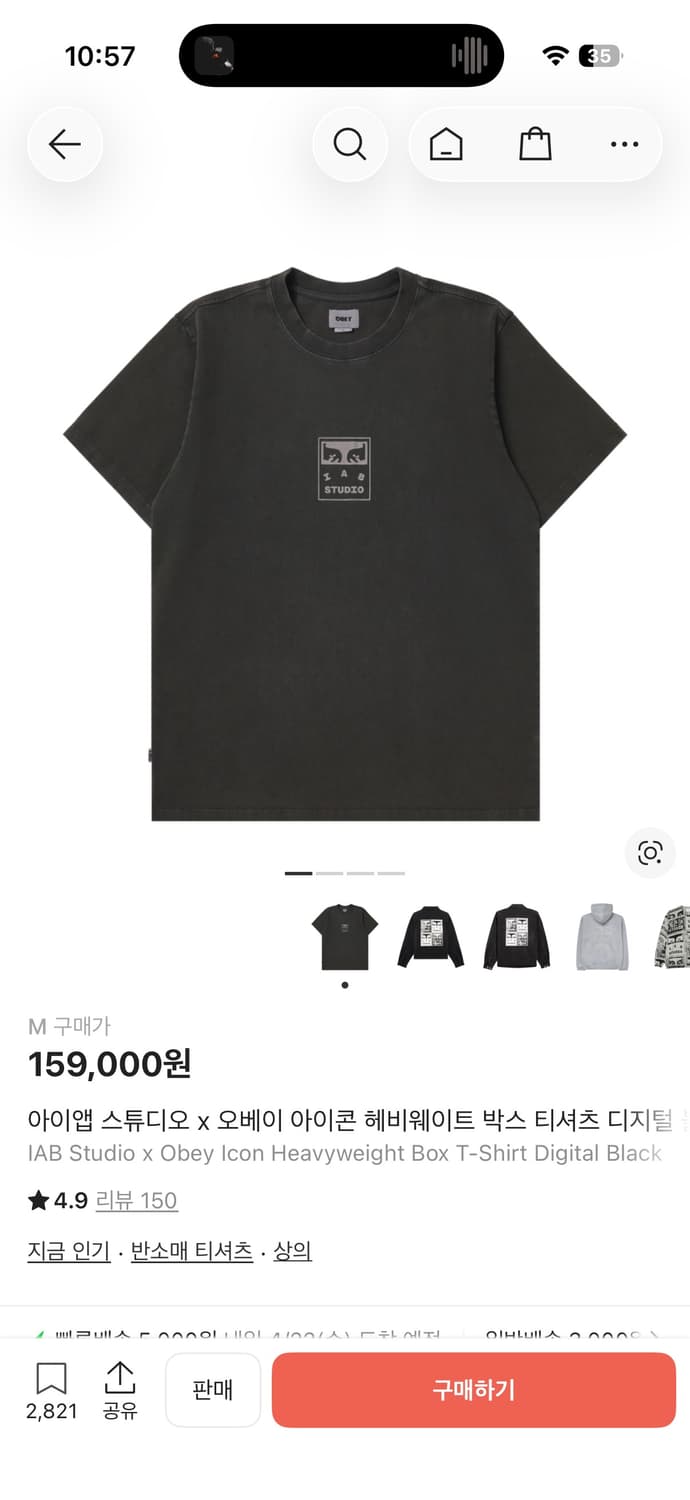Viewport: 690px width, 1500px height.
Task: Open the 반소매 티셔츠 category link
Action: click(192, 1251)
